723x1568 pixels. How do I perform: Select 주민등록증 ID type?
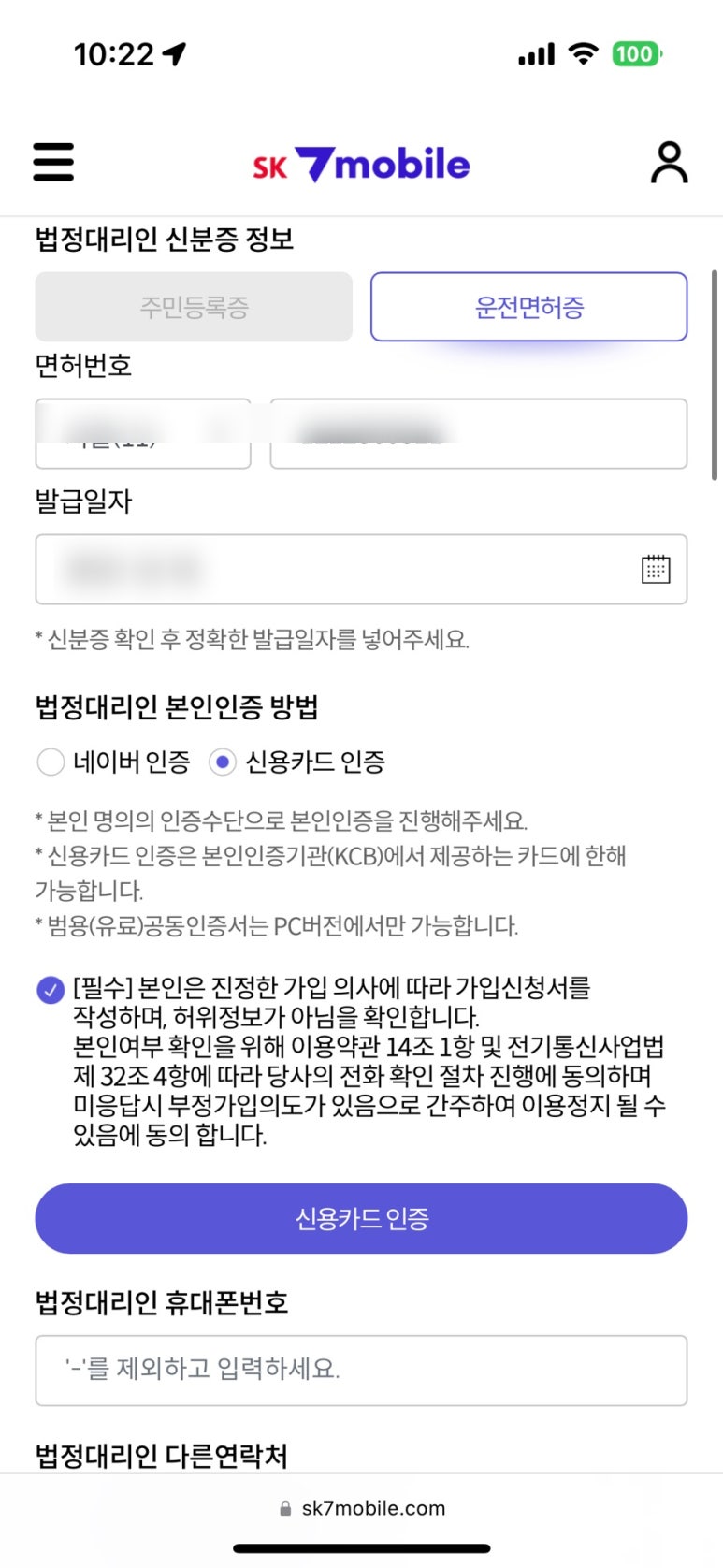(x=194, y=307)
